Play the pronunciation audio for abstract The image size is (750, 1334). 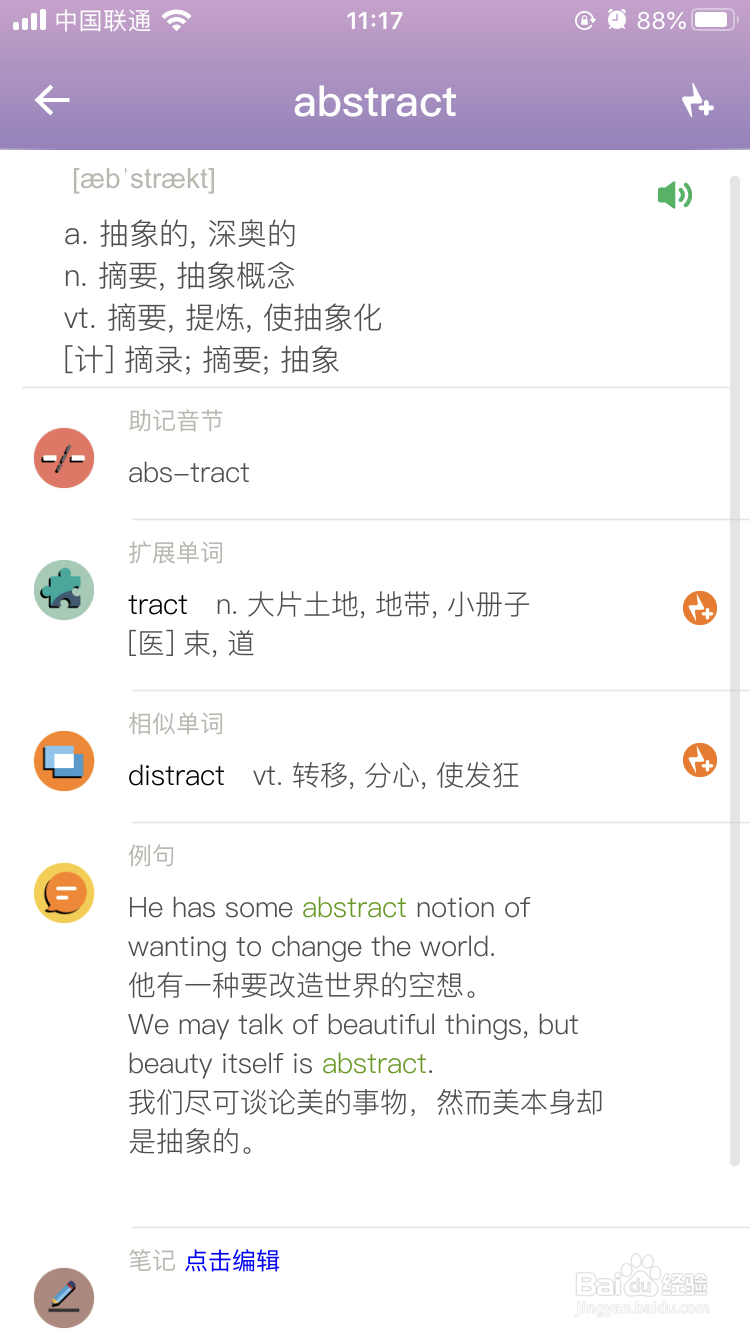coord(675,194)
